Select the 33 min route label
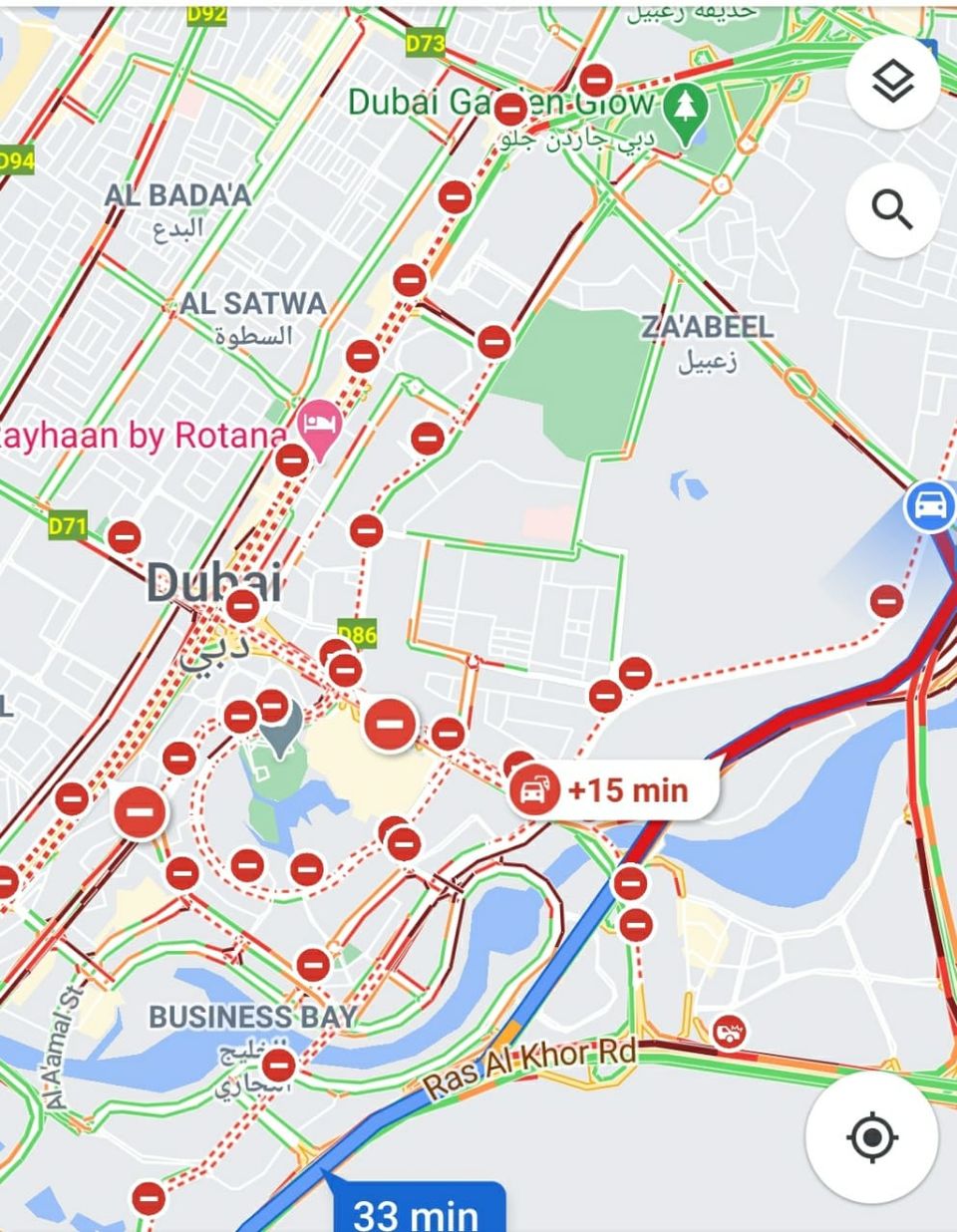The height and width of the screenshot is (1232, 957). (x=417, y=1212)
